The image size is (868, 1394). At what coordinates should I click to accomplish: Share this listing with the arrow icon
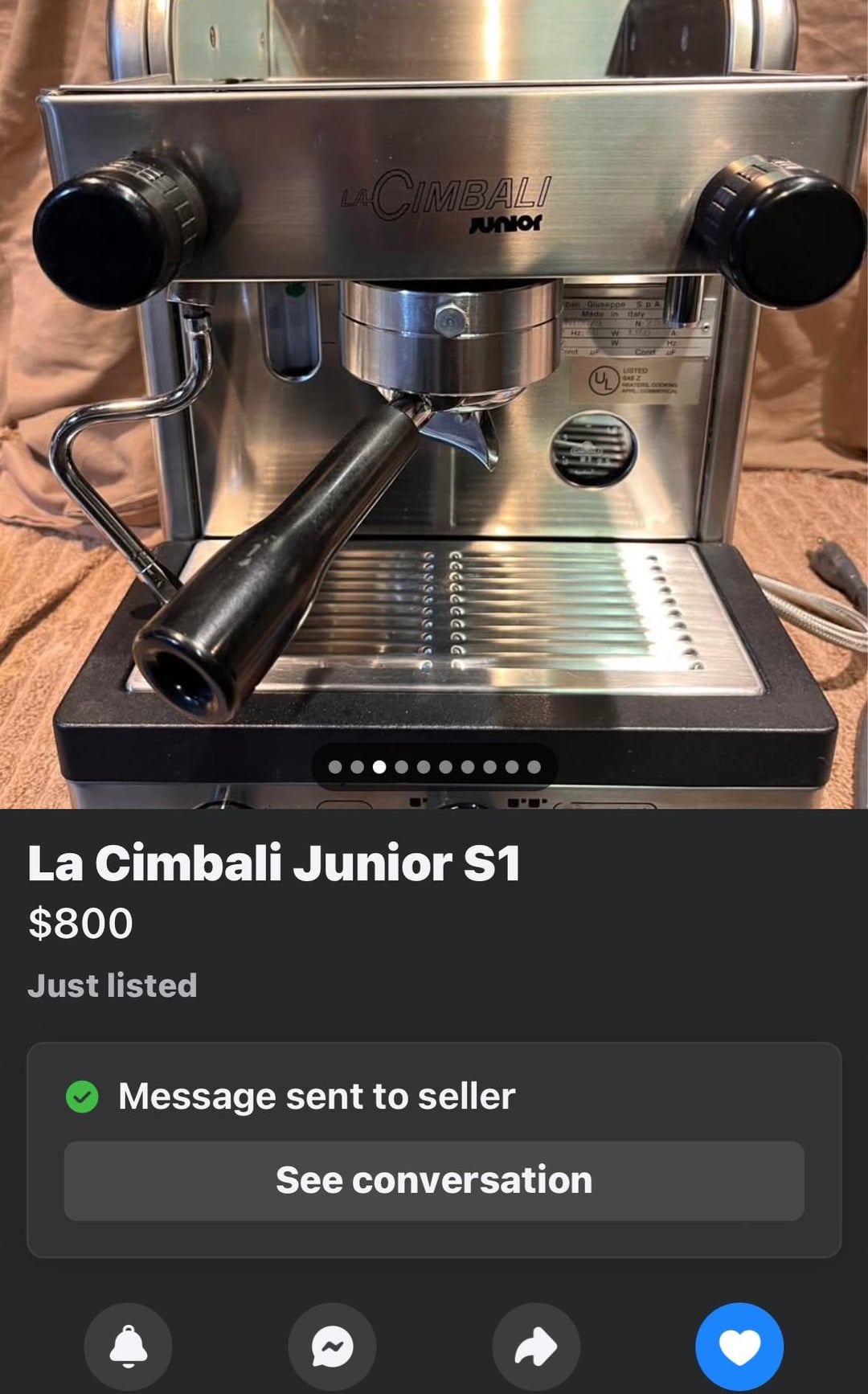[536, 1347]
